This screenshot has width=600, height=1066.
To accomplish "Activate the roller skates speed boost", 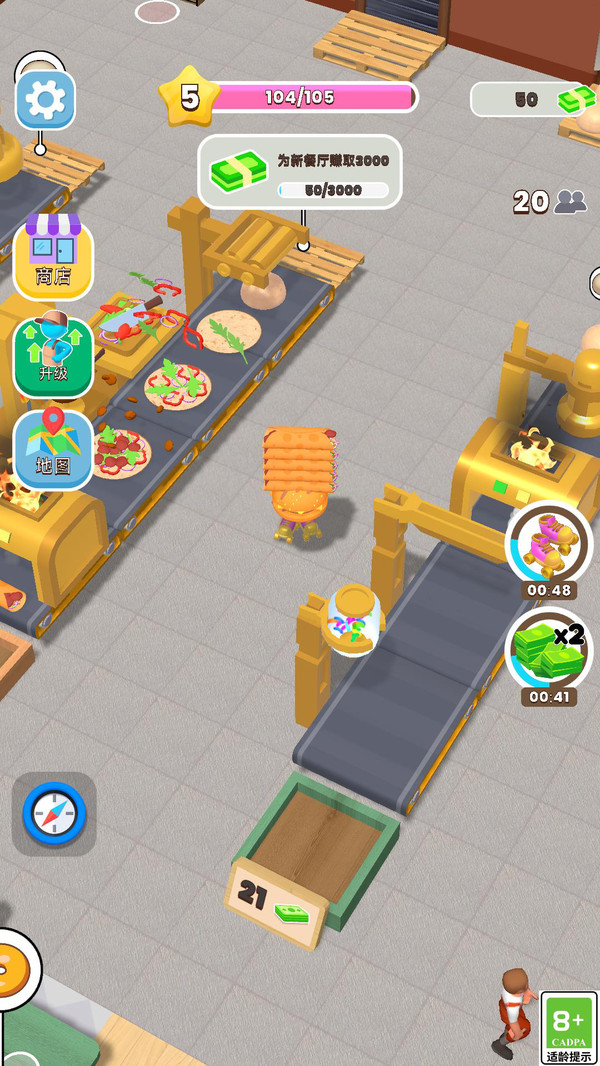I will tap(549, 545).
